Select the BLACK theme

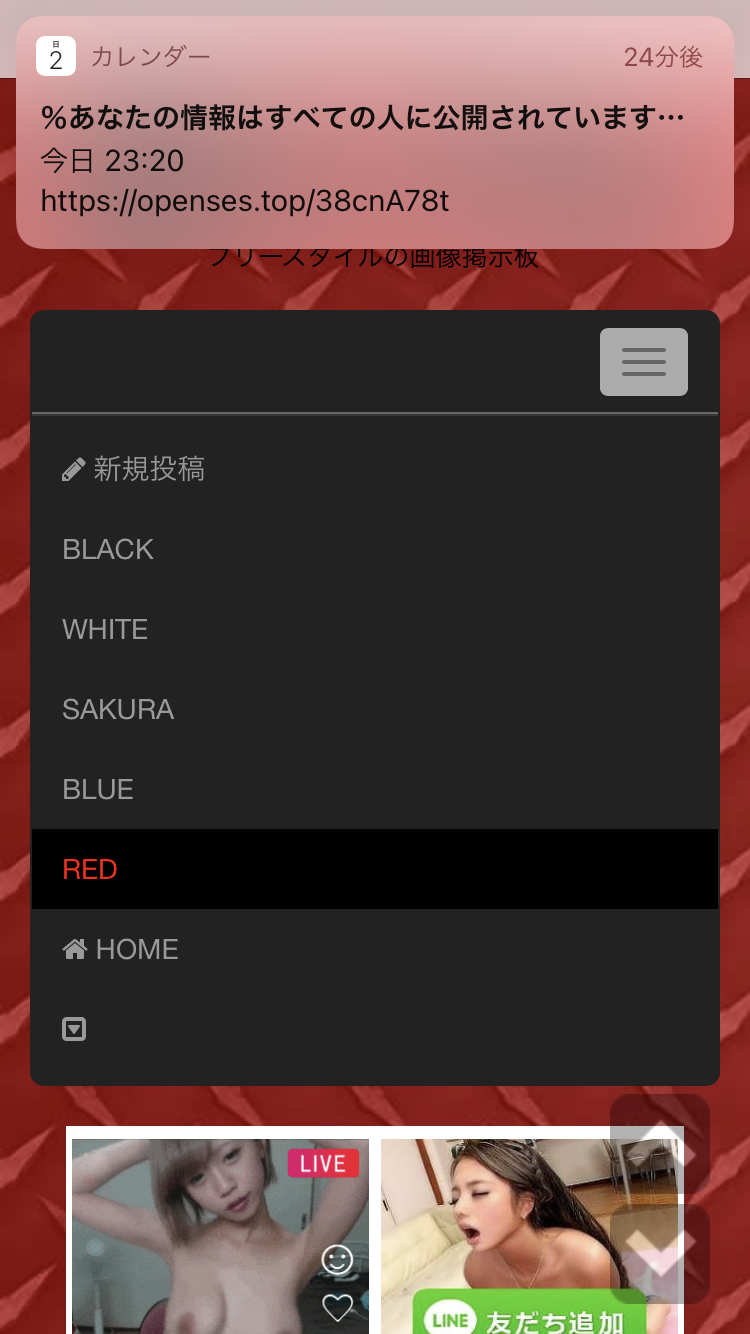tap(108, 549)
